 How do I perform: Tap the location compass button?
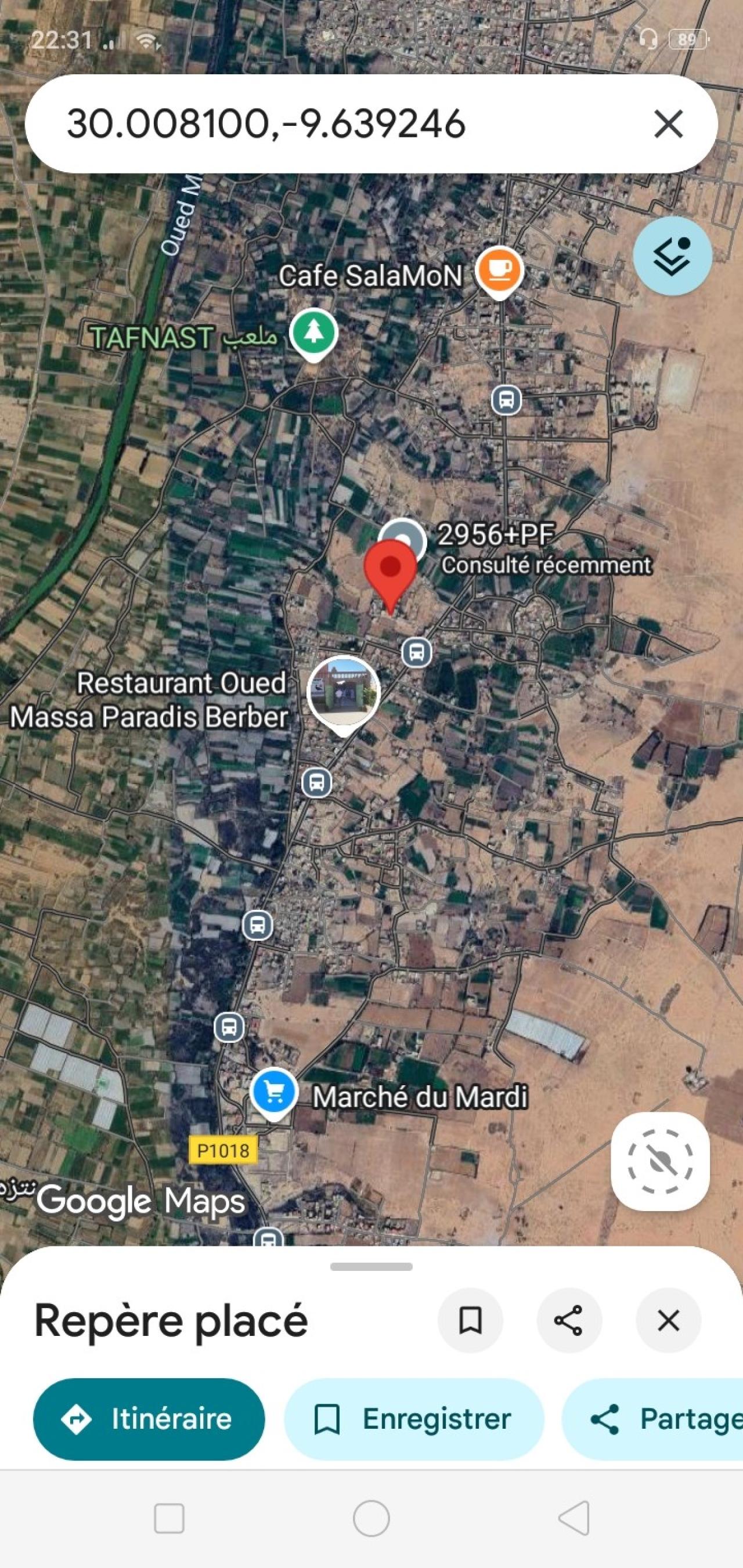(659, 1161)
